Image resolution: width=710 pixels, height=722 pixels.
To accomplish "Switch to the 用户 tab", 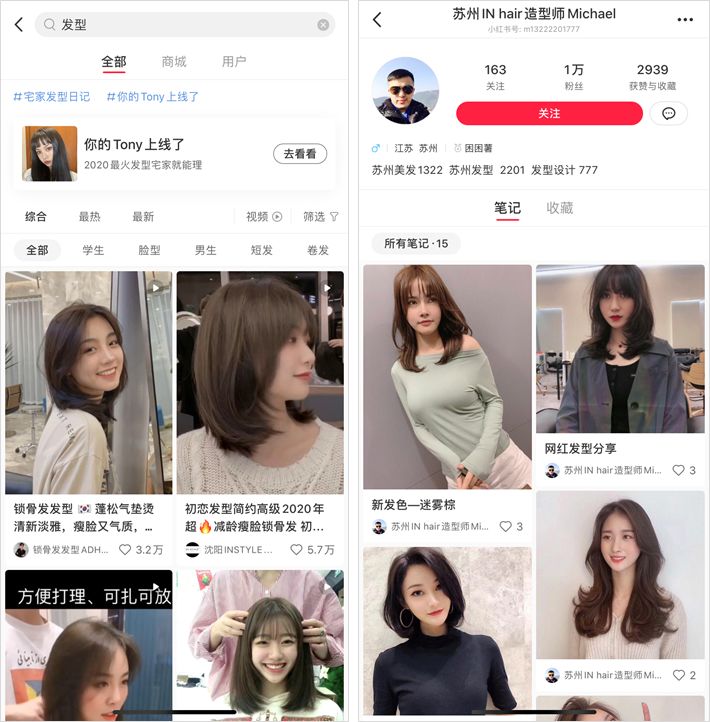I will 234,62.
